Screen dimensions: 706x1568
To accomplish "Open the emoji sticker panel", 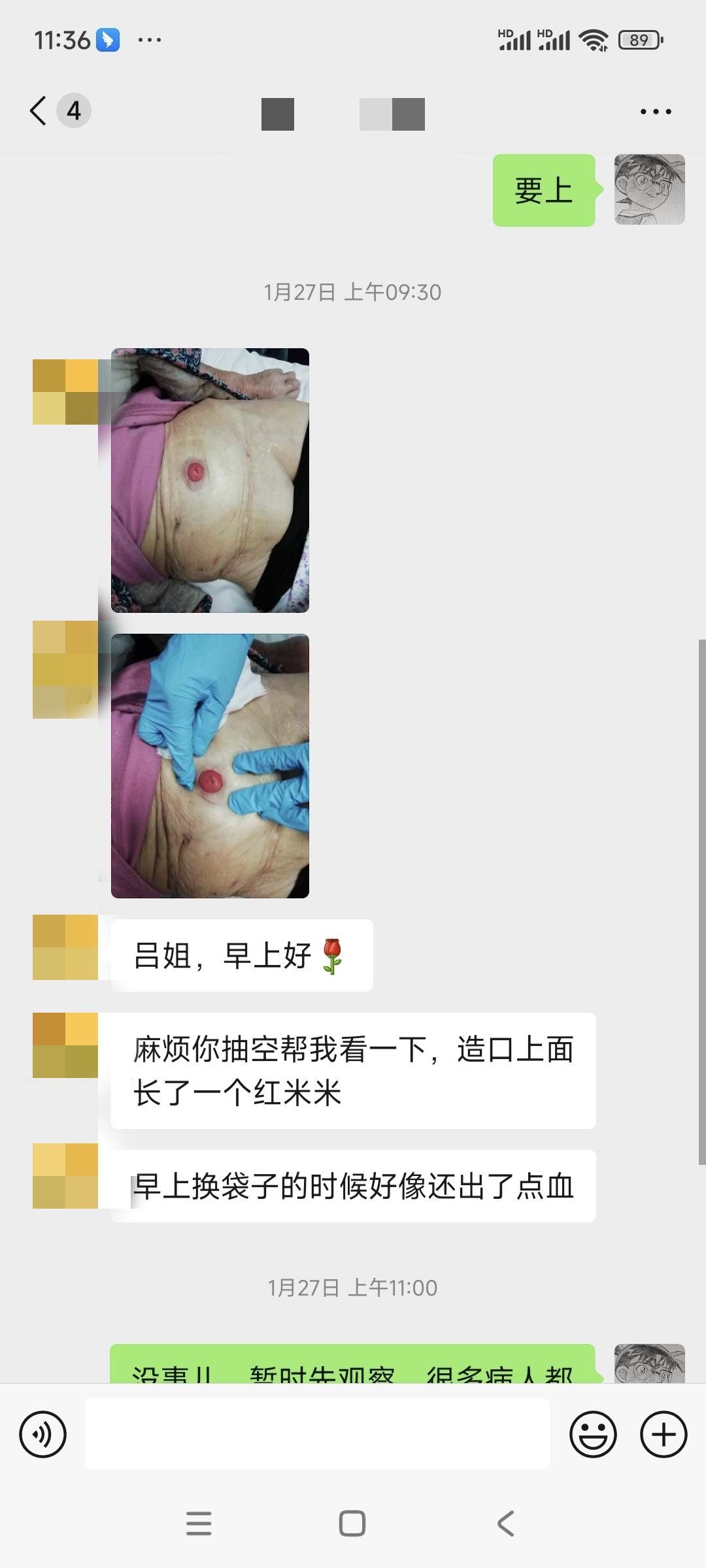I will [x=593, y=1435].
